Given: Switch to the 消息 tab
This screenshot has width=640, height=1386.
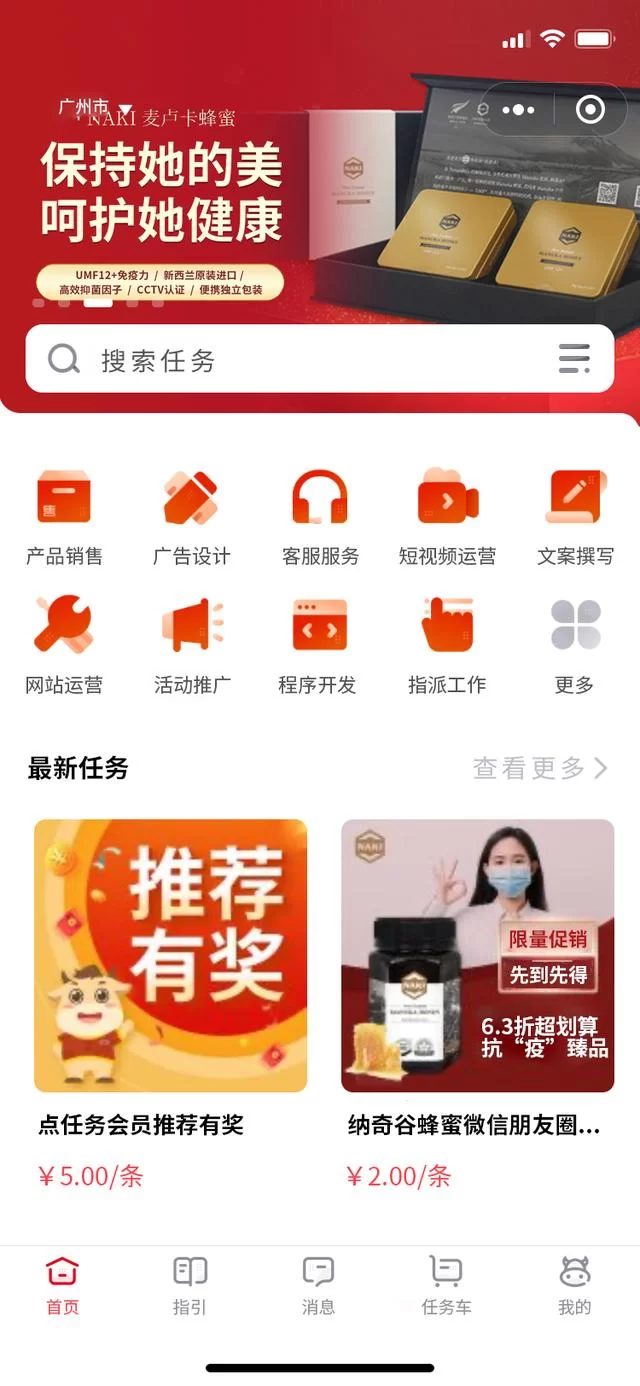Looking at the screenshot, I should pos(318,1286).
